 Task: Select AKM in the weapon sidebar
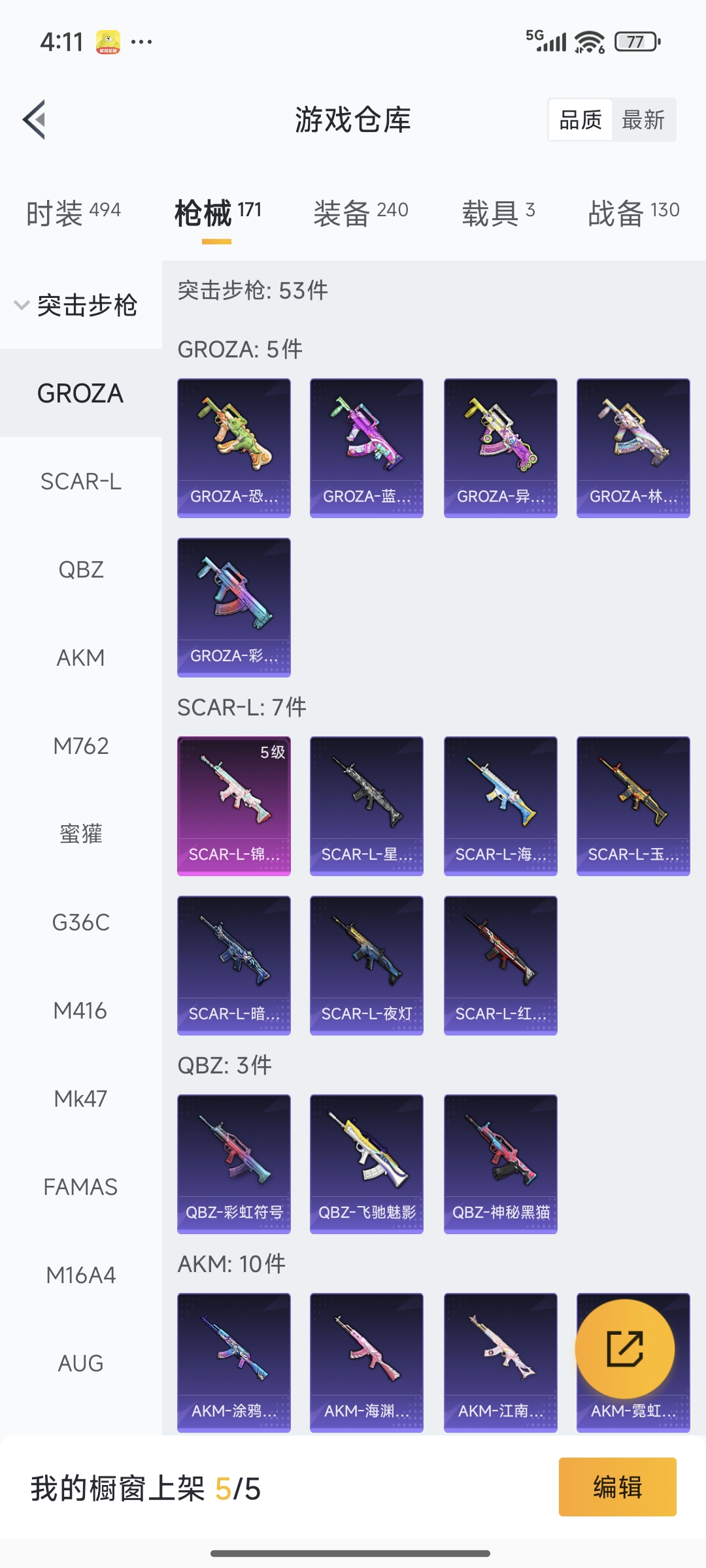81,658
